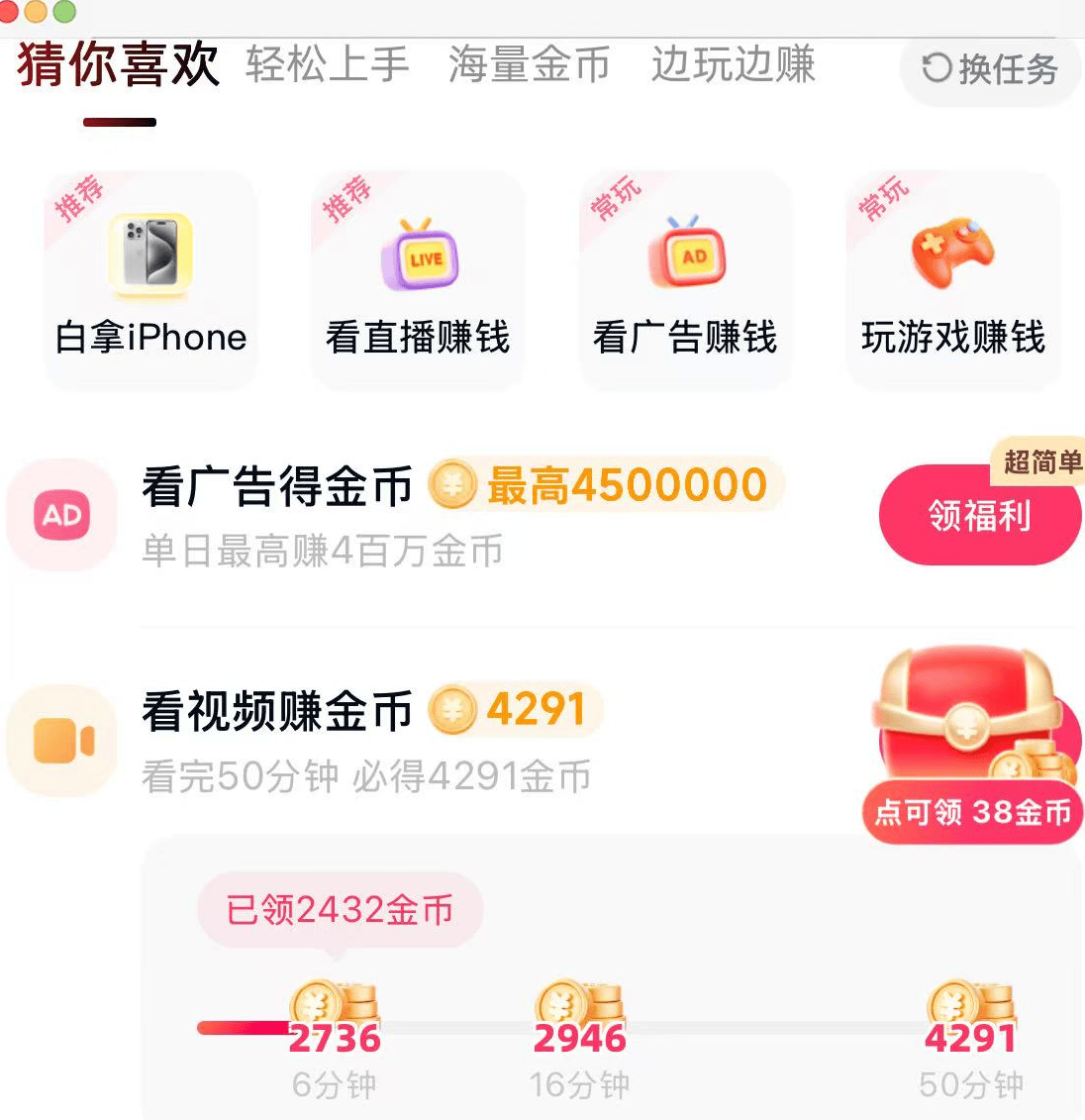This screenshot has width=1085, height=1120.
Task: Switch to the 海量金币 tab
Action: [x=530, y=64]
